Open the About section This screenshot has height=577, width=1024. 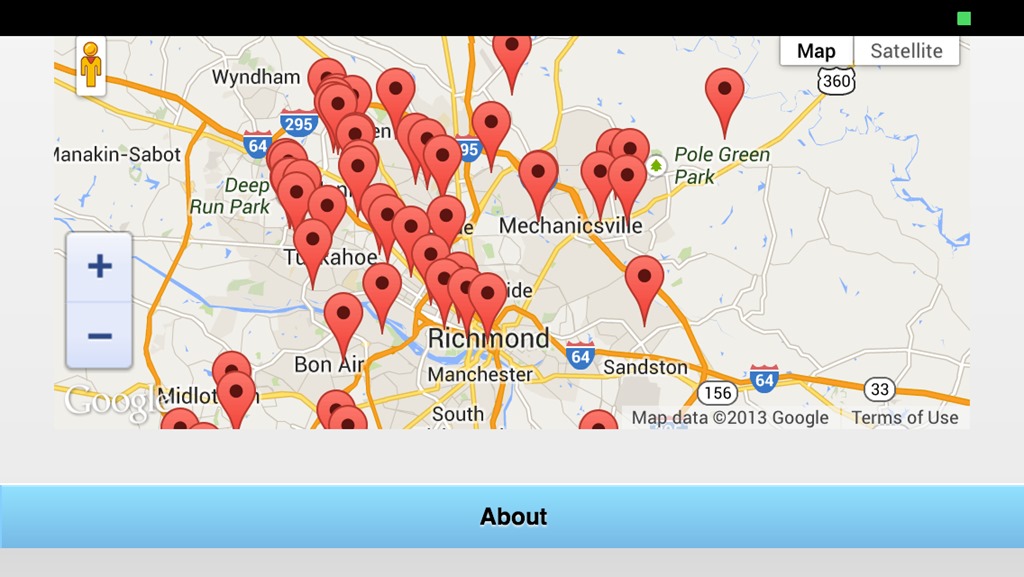click(x=512, y=516)
